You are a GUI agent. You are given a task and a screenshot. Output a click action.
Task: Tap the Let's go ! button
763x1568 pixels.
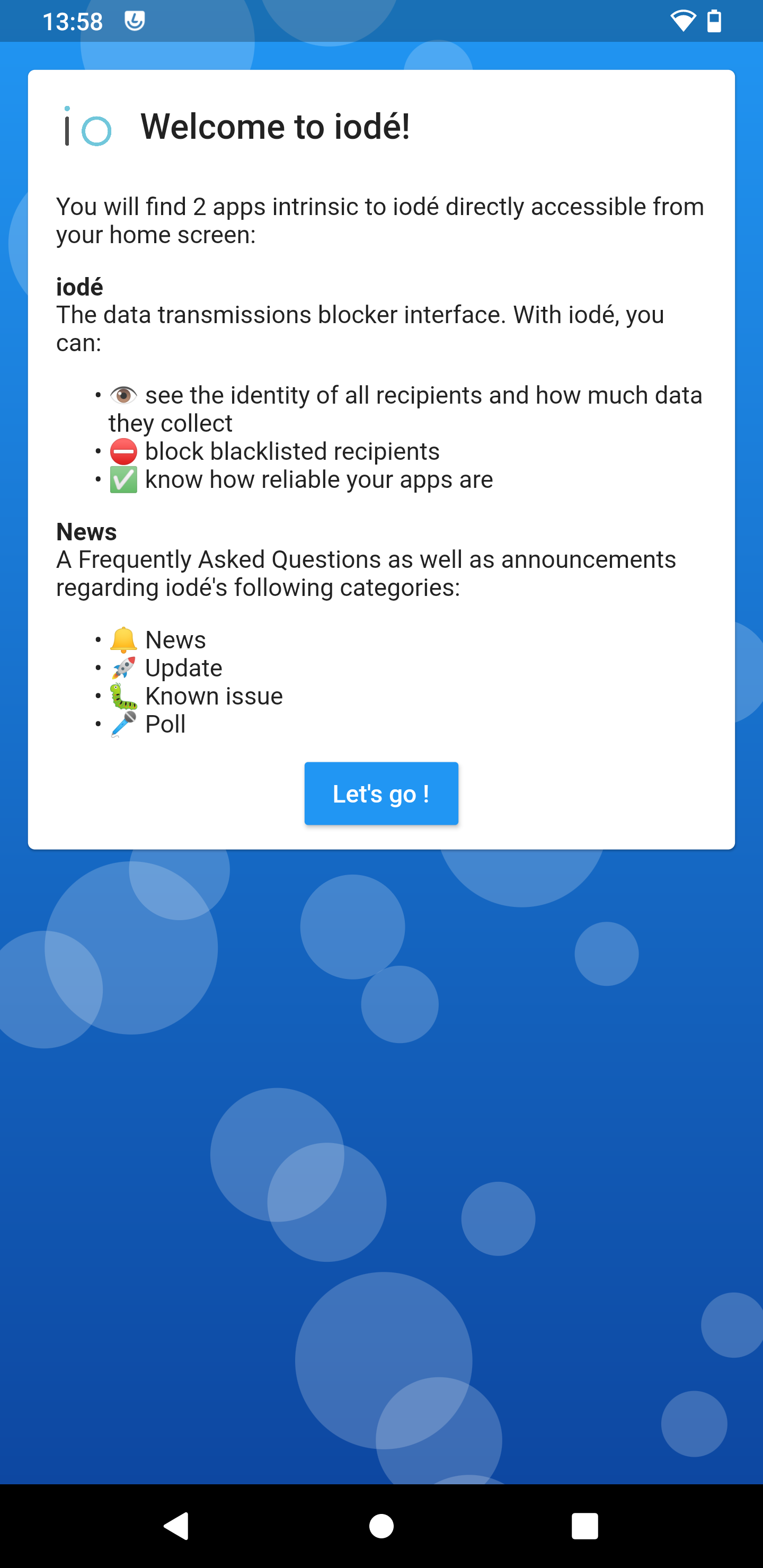[x=381, y=793]
